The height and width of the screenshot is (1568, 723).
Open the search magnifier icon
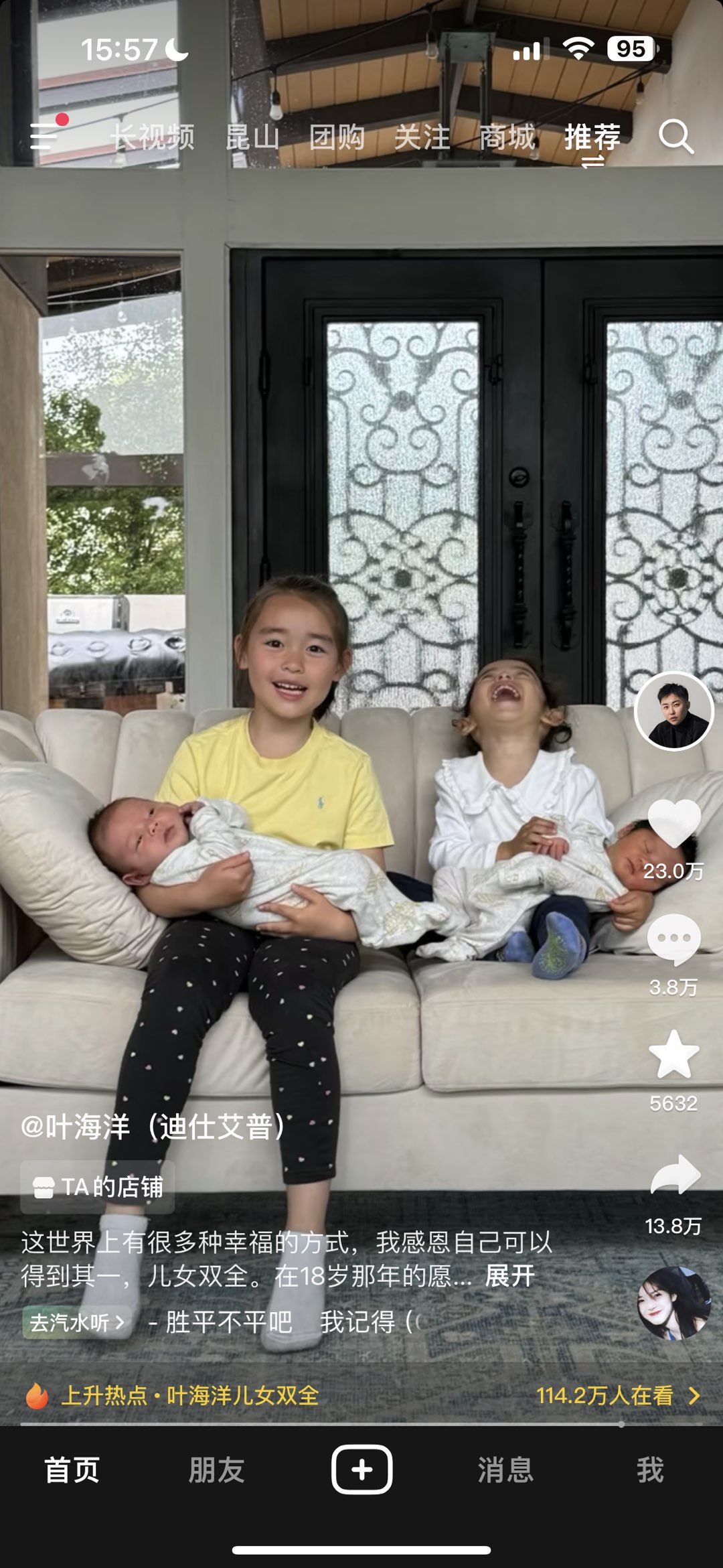675,137
